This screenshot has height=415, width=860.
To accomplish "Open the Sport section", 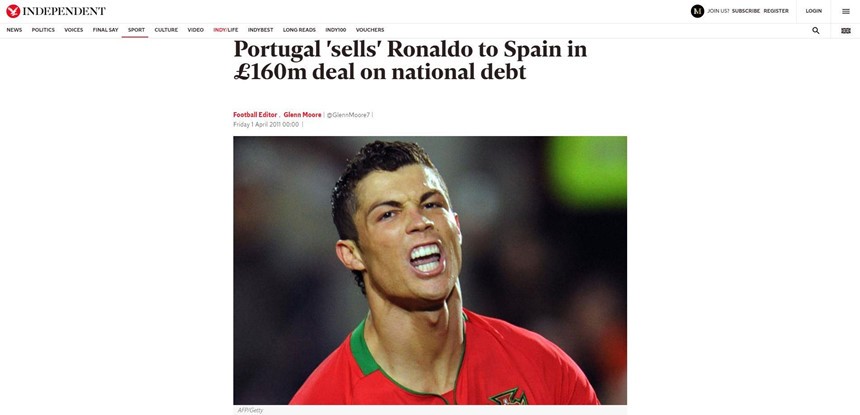I will click(x=136, y=30).
